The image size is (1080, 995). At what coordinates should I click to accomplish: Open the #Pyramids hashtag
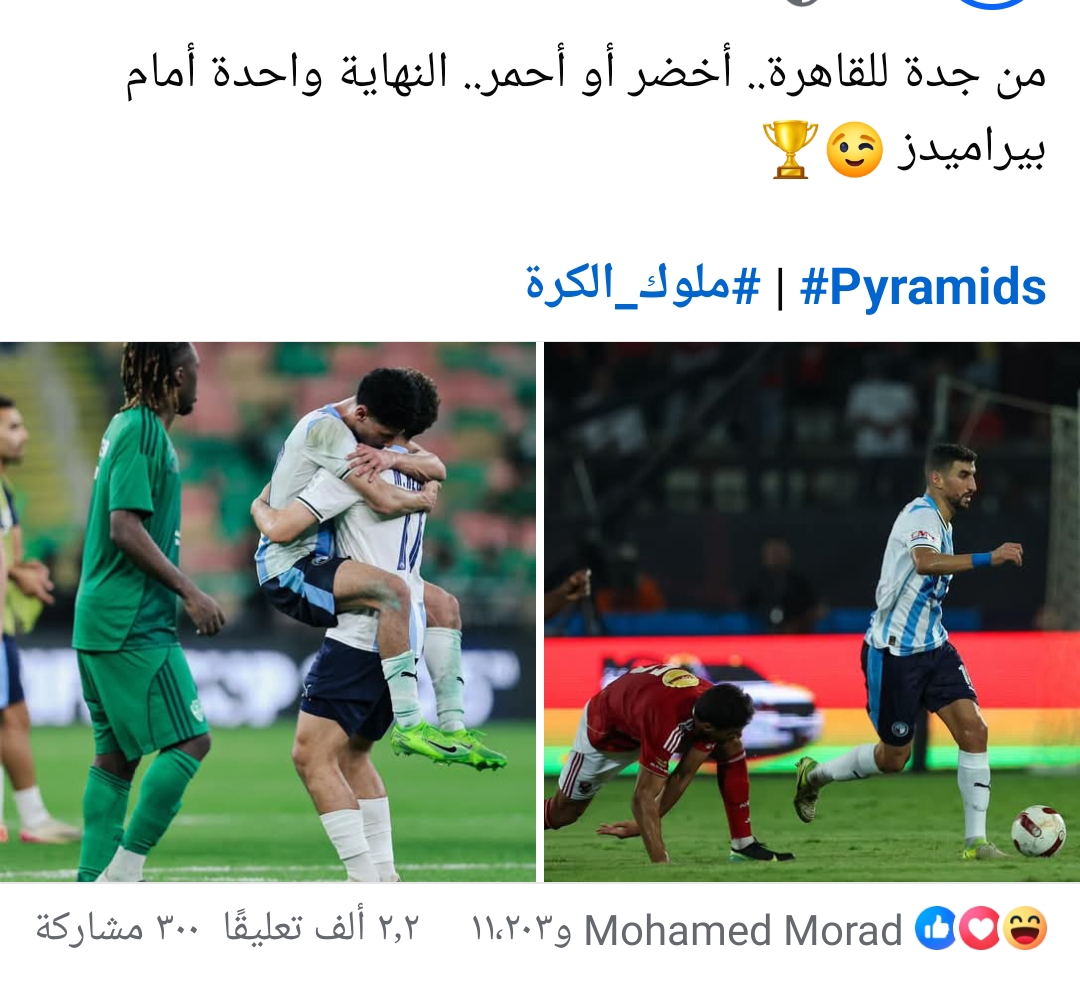(922, 288)
